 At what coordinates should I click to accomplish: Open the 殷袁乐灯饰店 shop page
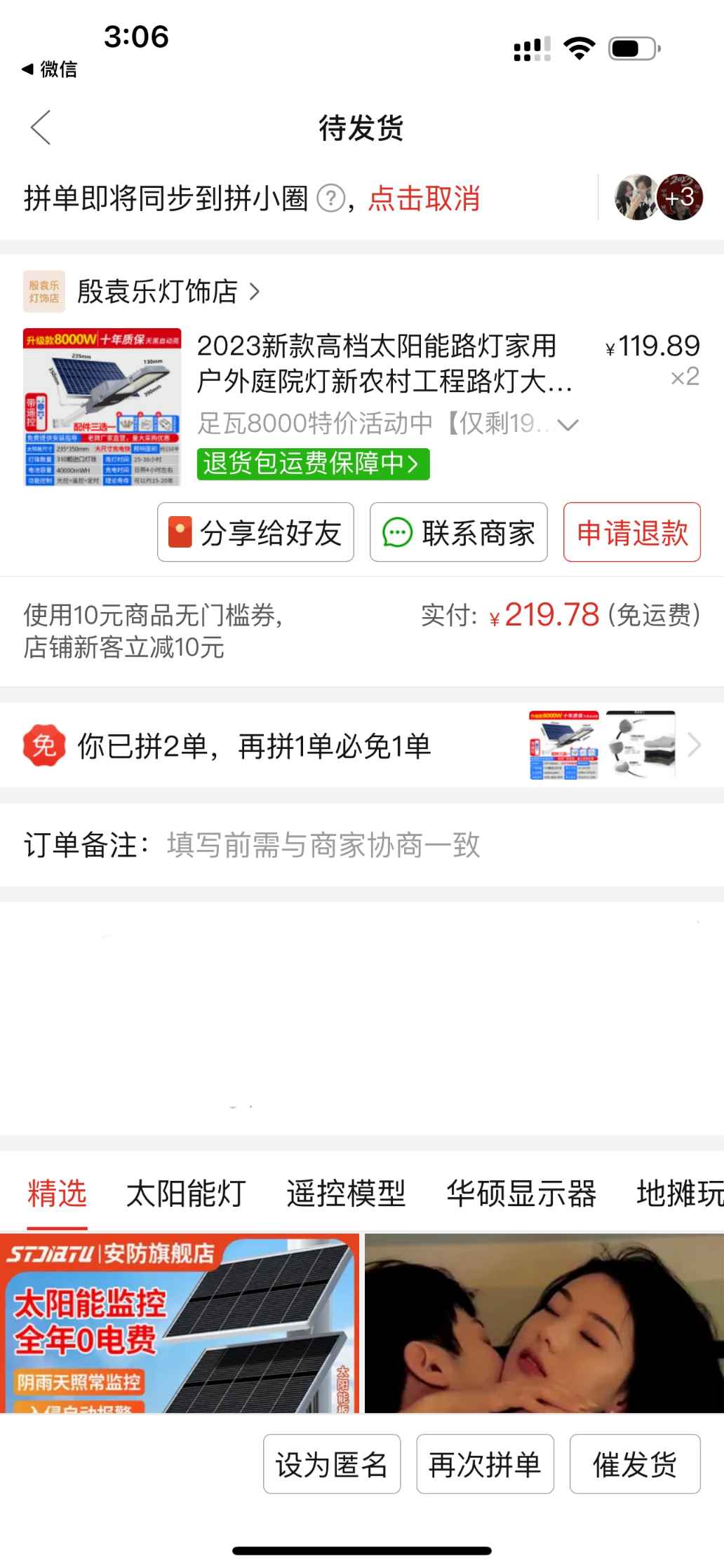(x=161, y=292)
